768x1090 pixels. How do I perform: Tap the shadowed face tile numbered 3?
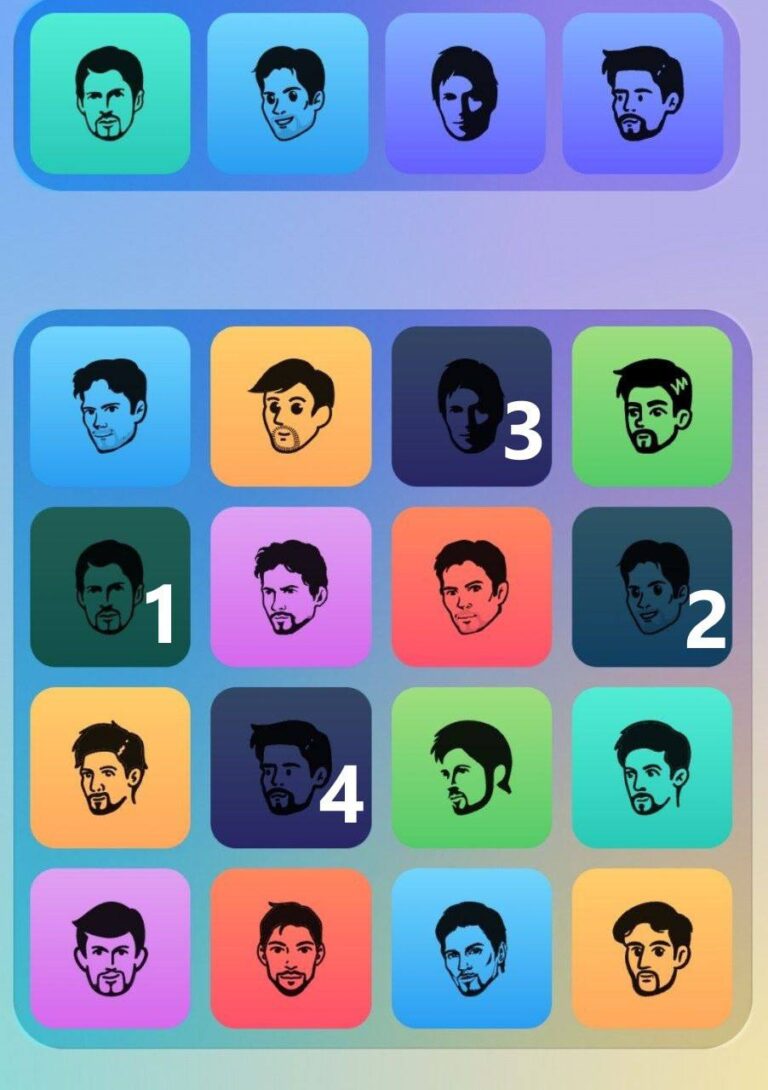tap(471, 406)
